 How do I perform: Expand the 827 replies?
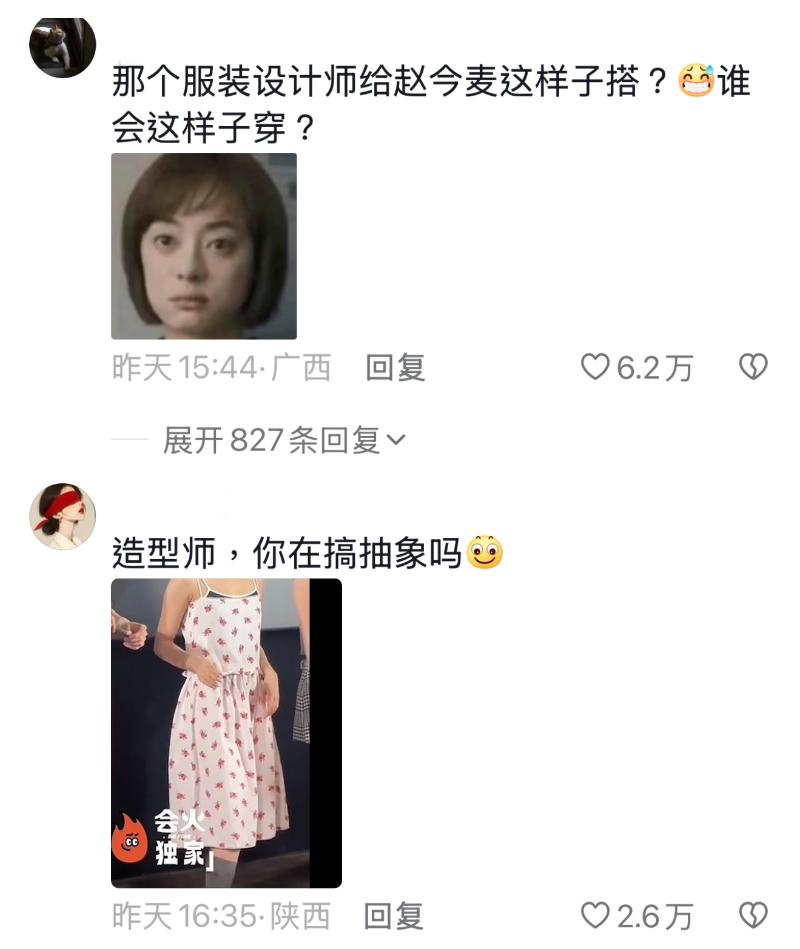point(284,440)
